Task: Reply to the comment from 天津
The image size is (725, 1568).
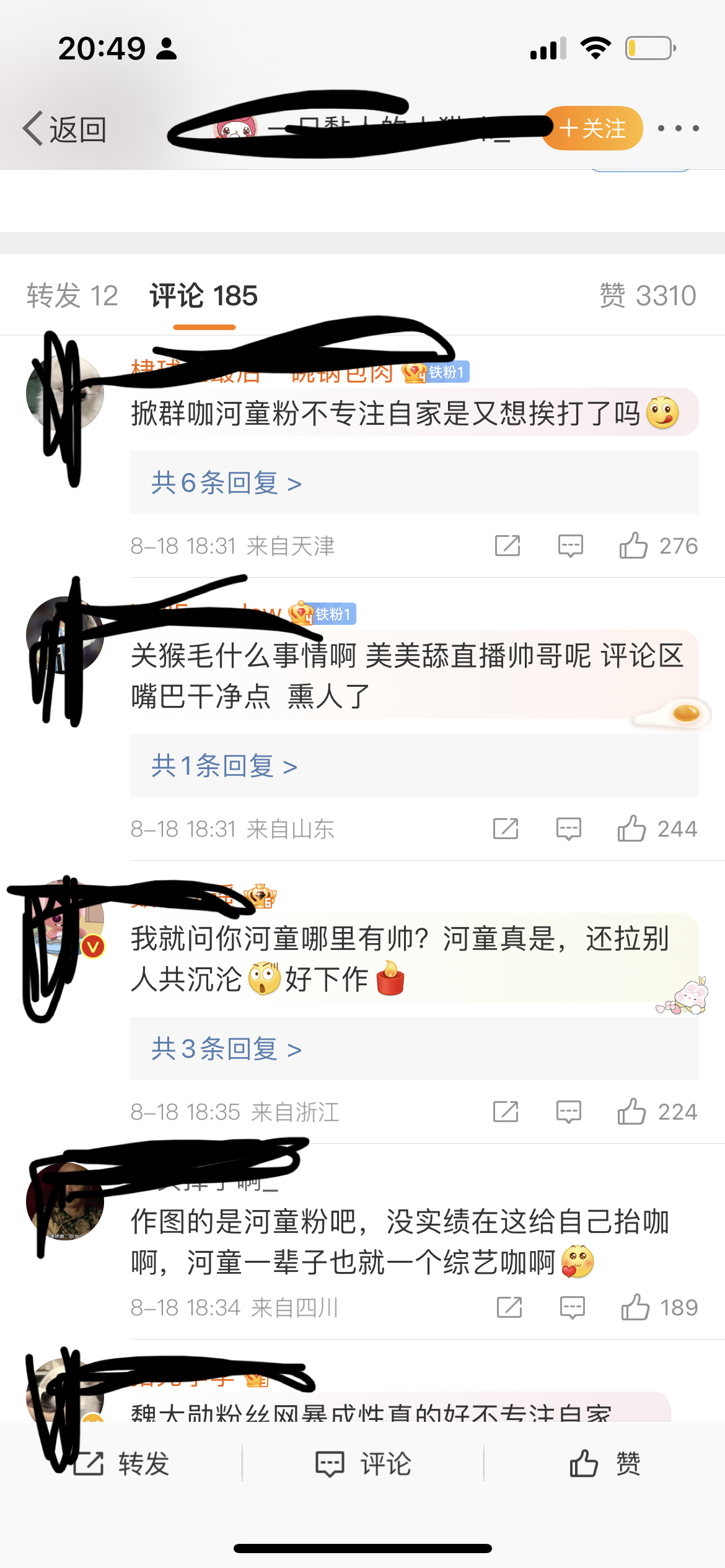Action: [x=570, y=546]
